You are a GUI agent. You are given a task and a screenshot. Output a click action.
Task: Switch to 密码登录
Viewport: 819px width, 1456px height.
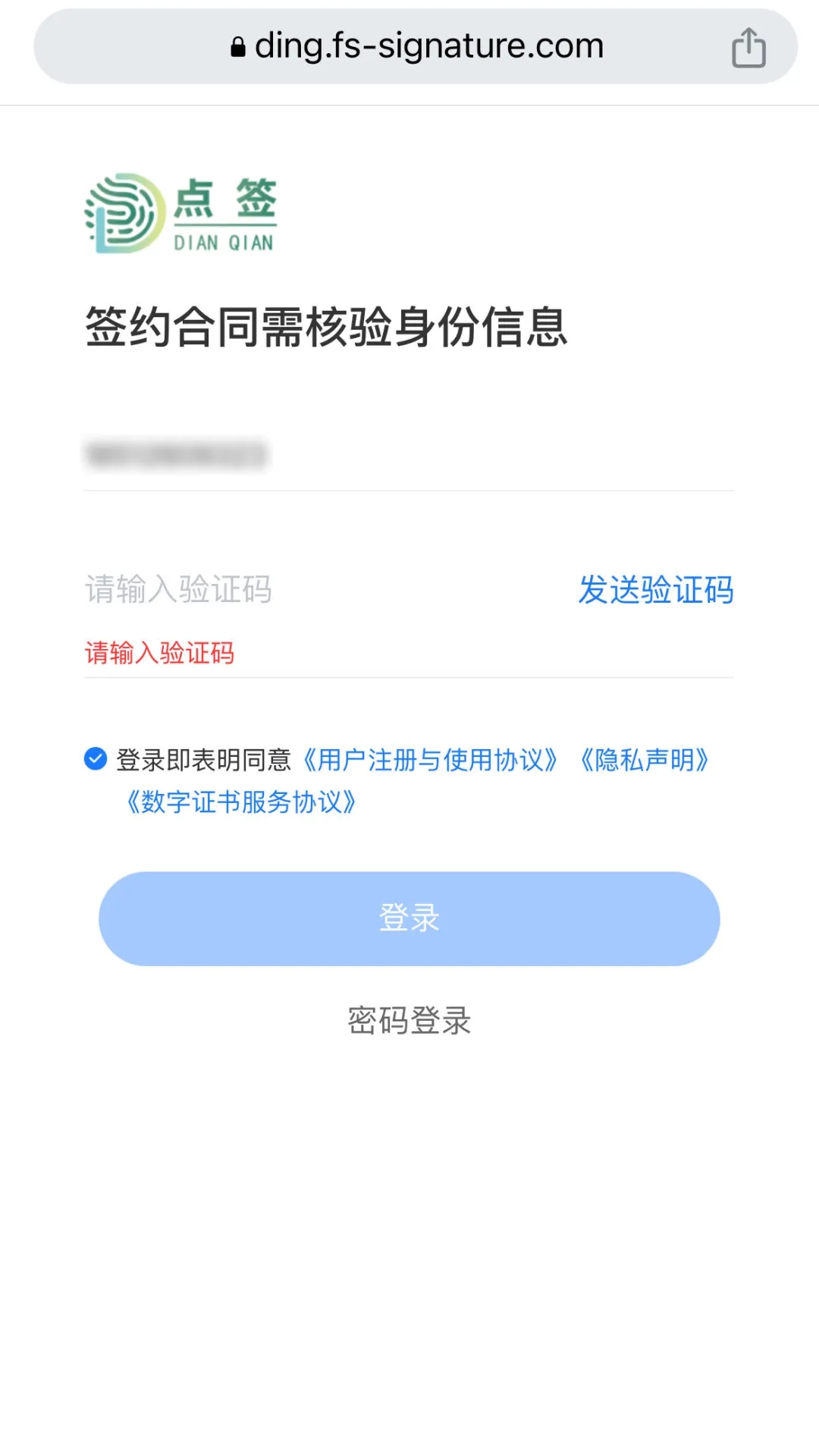pyautogui.click(x=409, y=1020)
